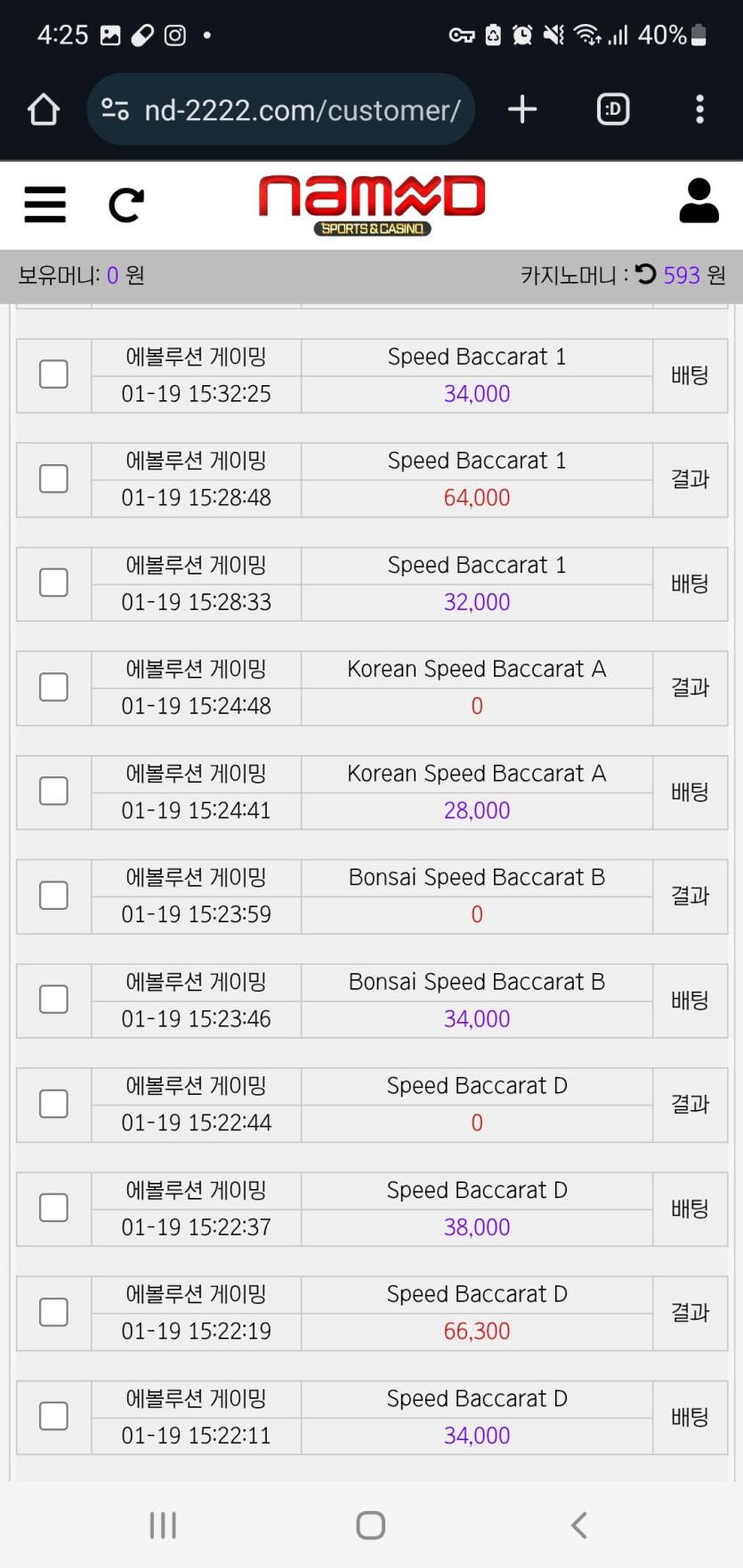This screenshot has height=1568, width=743.
Task: Tap the nd-2222.com address bar
Action: coord(281,109)
